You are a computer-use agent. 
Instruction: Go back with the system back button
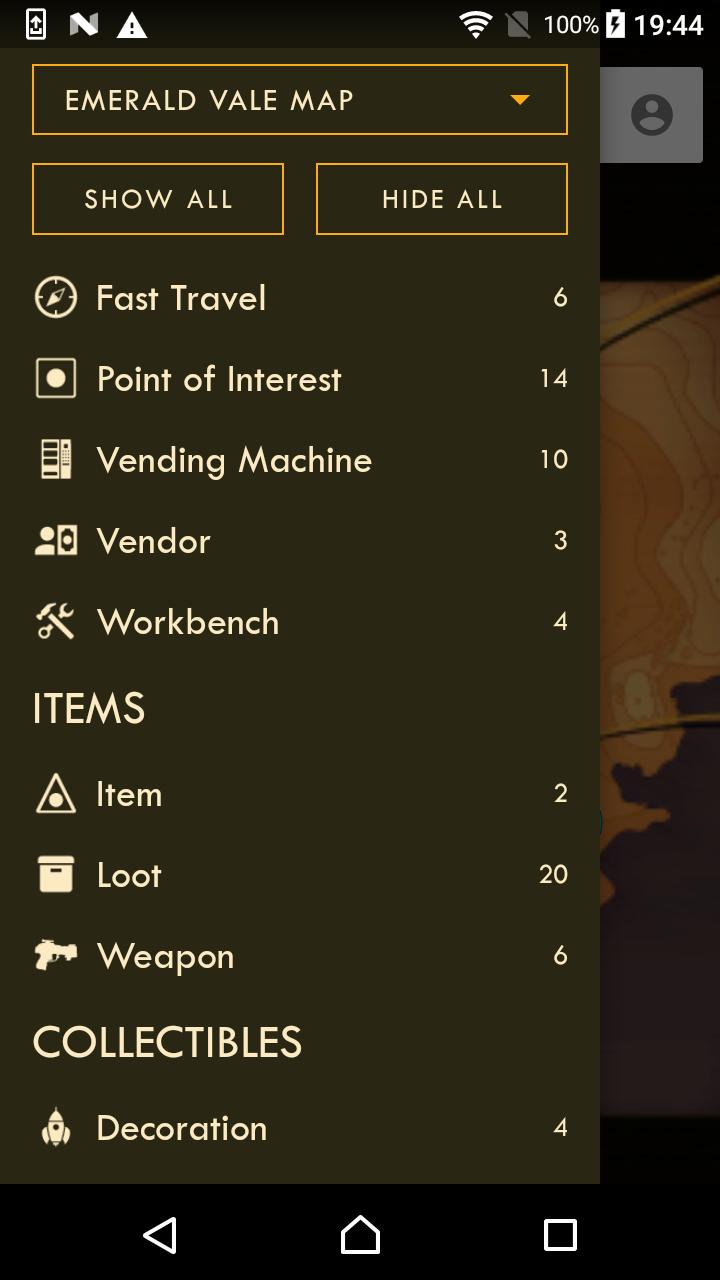click(160, 1235)
